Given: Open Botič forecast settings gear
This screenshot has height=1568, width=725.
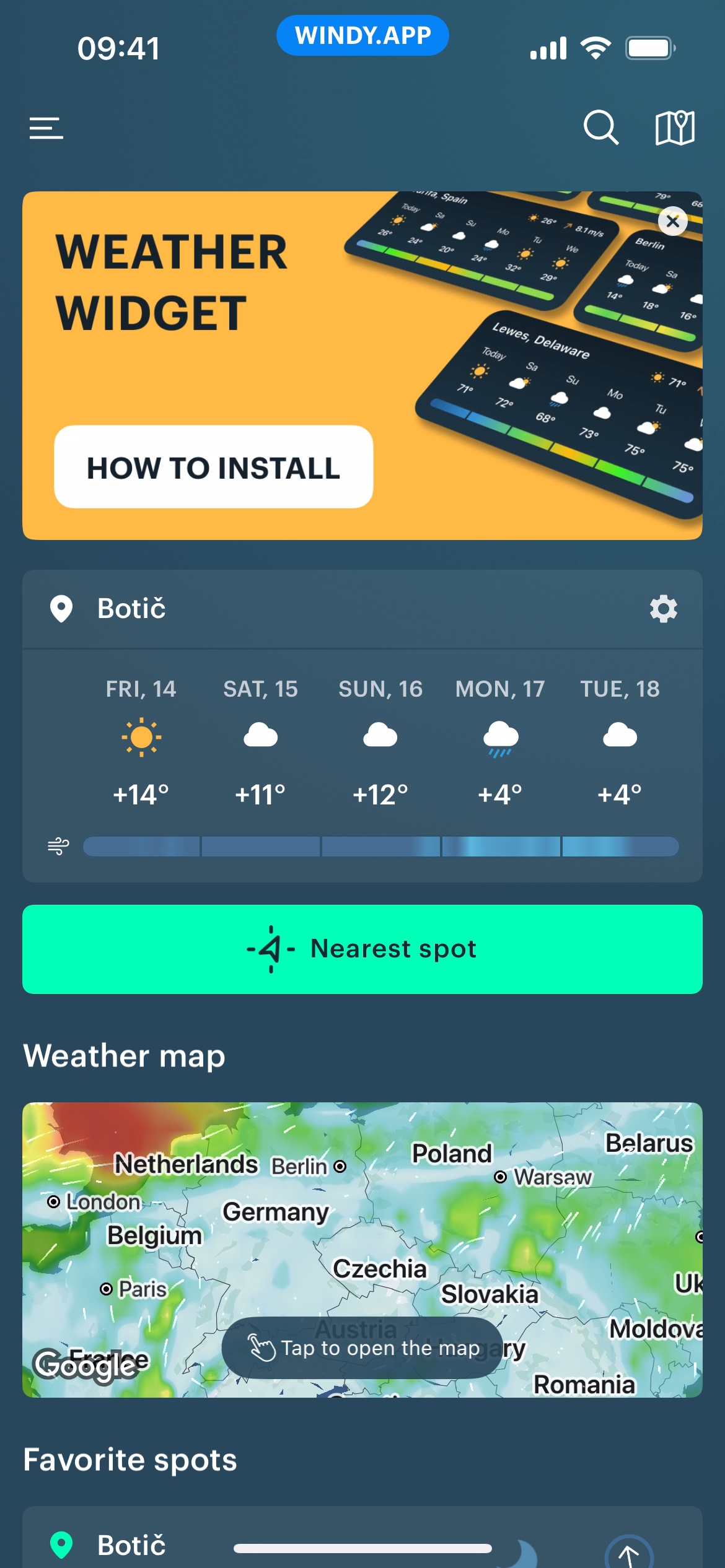Looking at the screenshot, I should 663,609.
